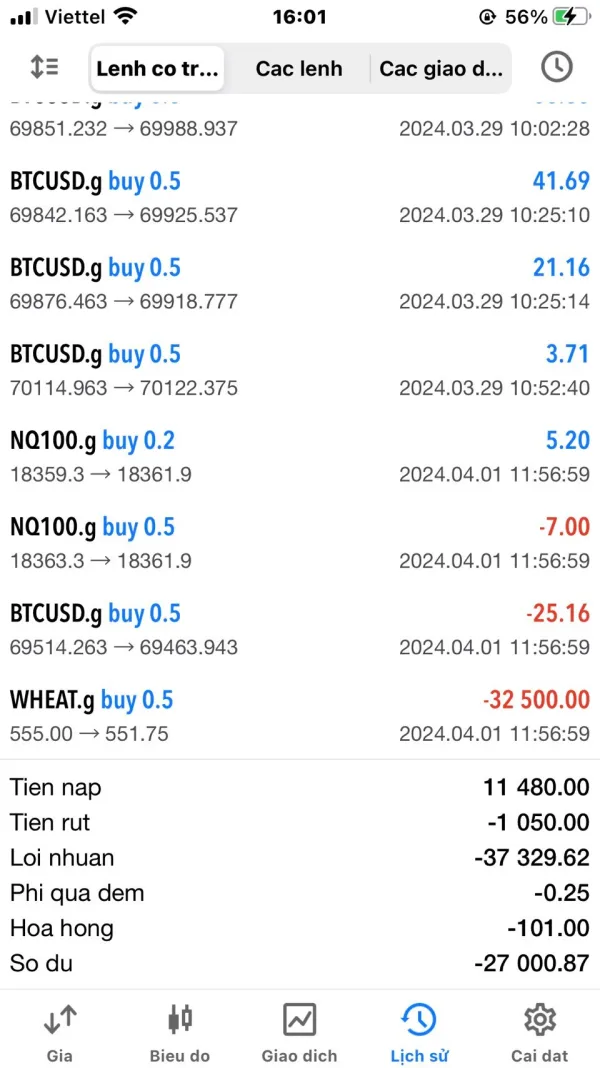Open the clock date-range filter

(556, 67)
